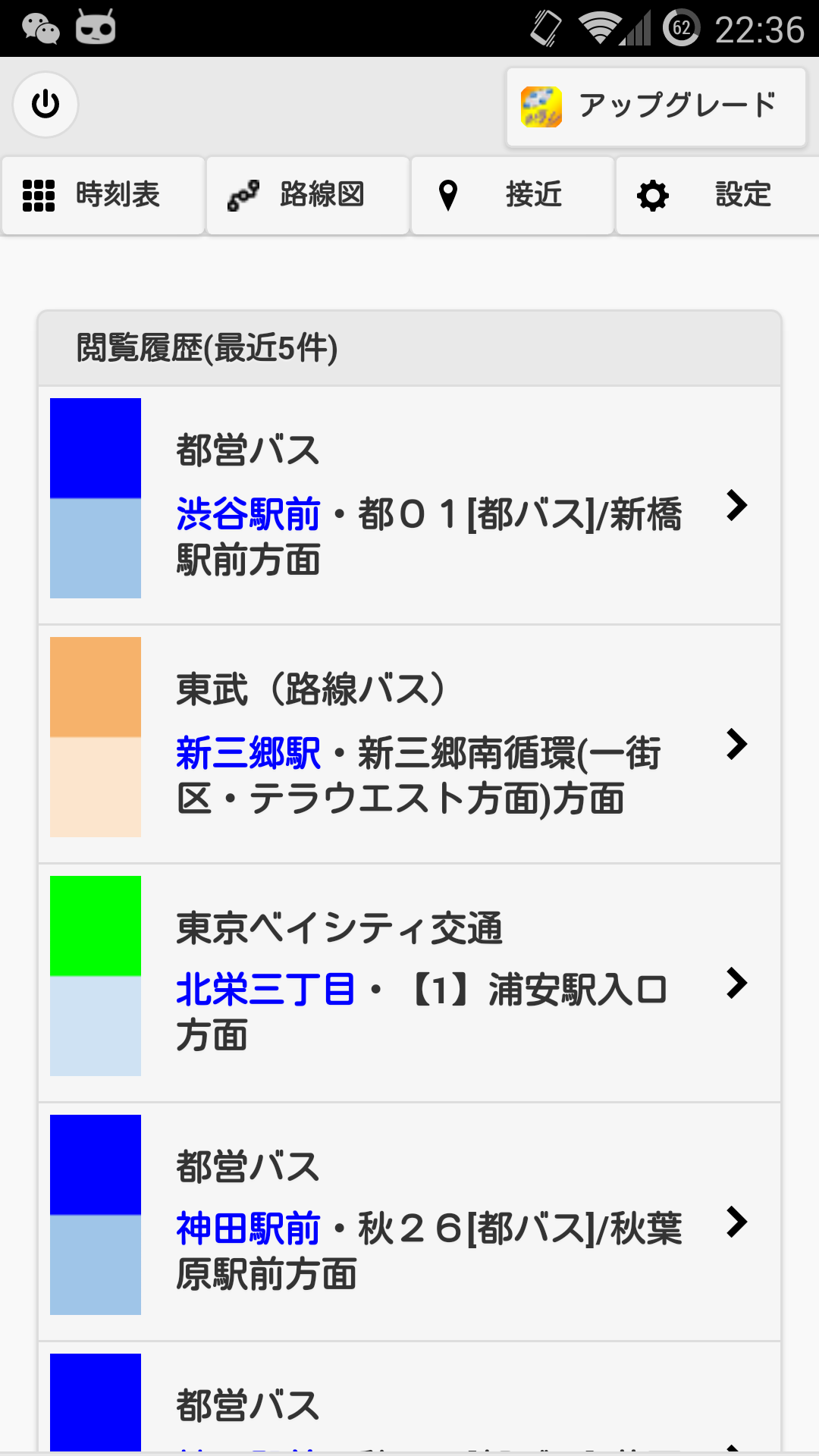Open settings via the gear icon
Screen dimensions: 819x1456
(x=654, y=195)
